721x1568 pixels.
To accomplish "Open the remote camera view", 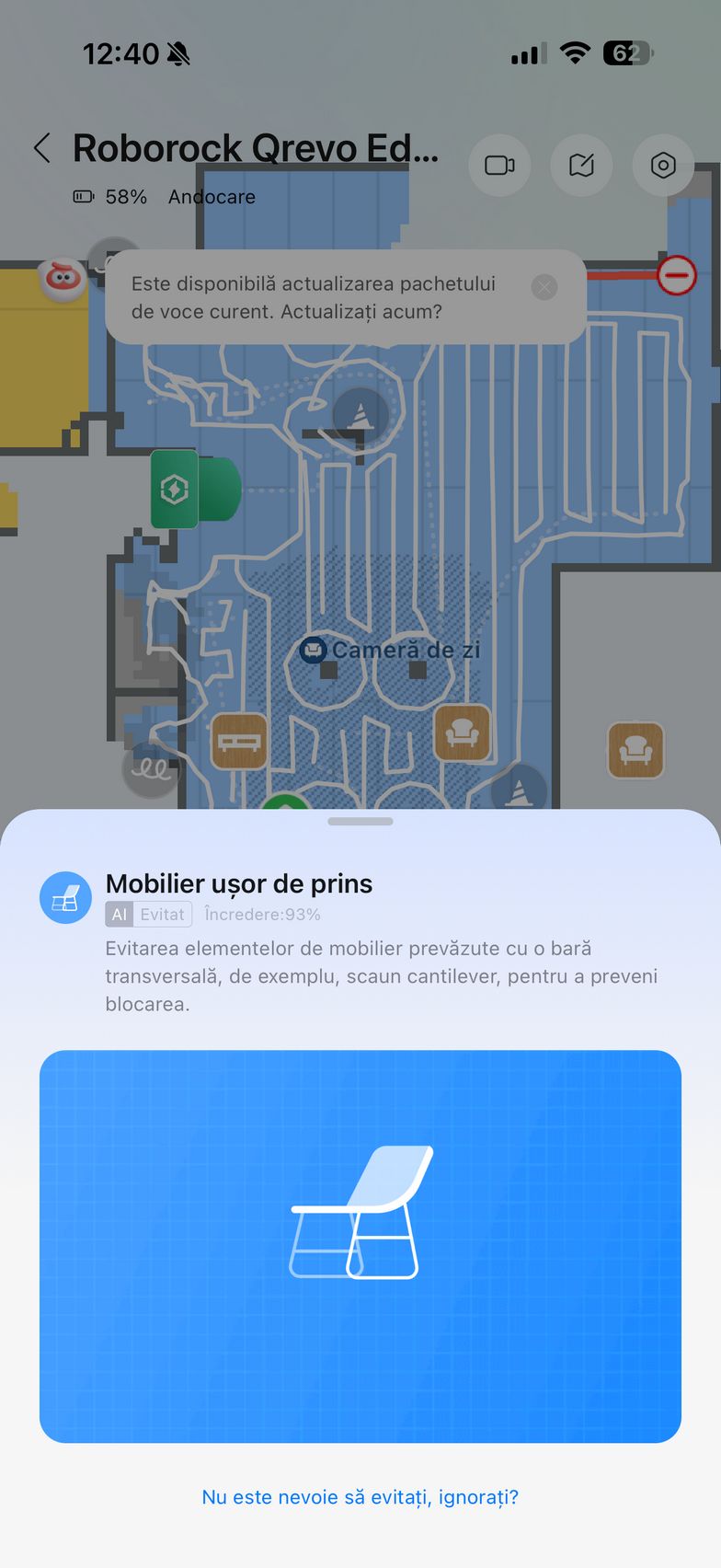I will (x=499, y=166).
